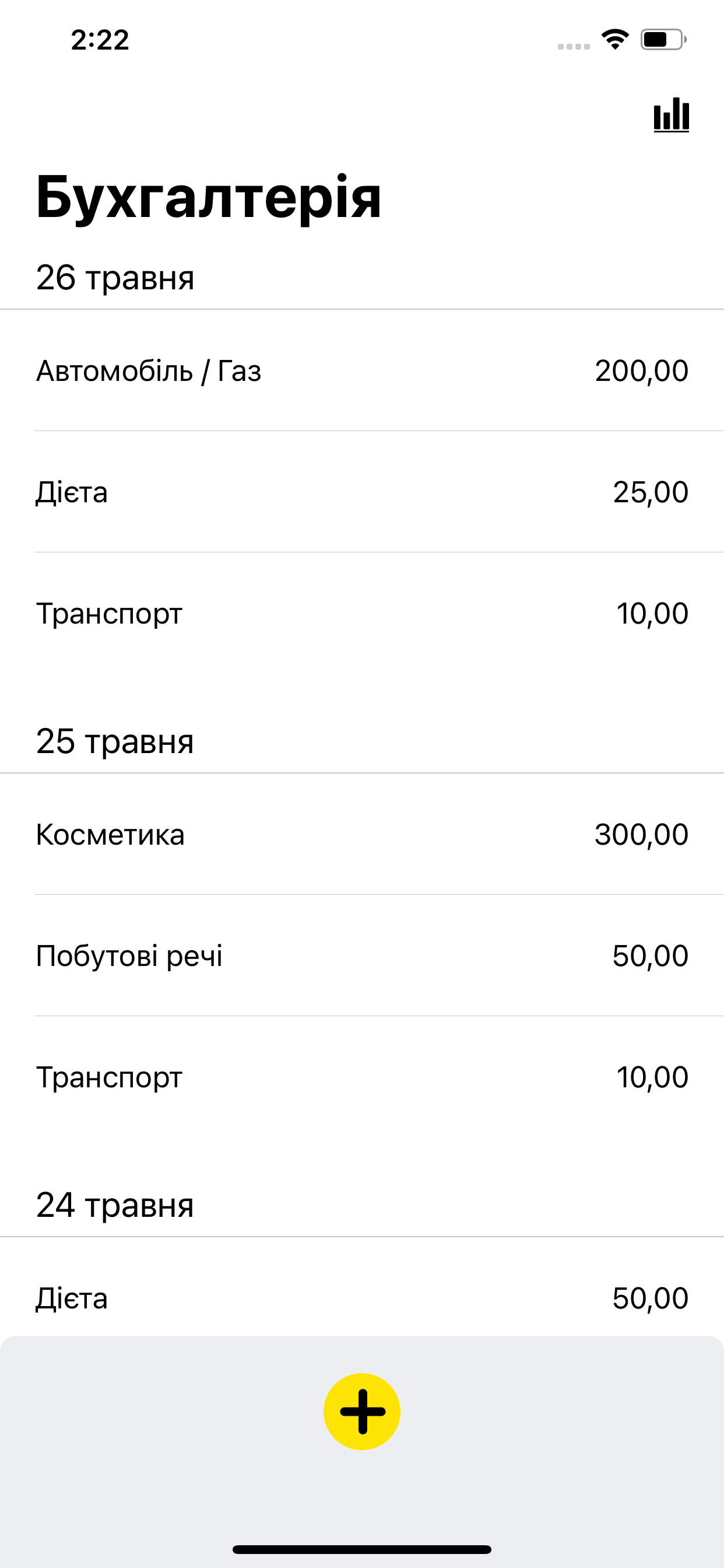Screen dimensions: 724x1568
Task: Select the Автомобіль / Газ expense entry
Action: point(362,369)
